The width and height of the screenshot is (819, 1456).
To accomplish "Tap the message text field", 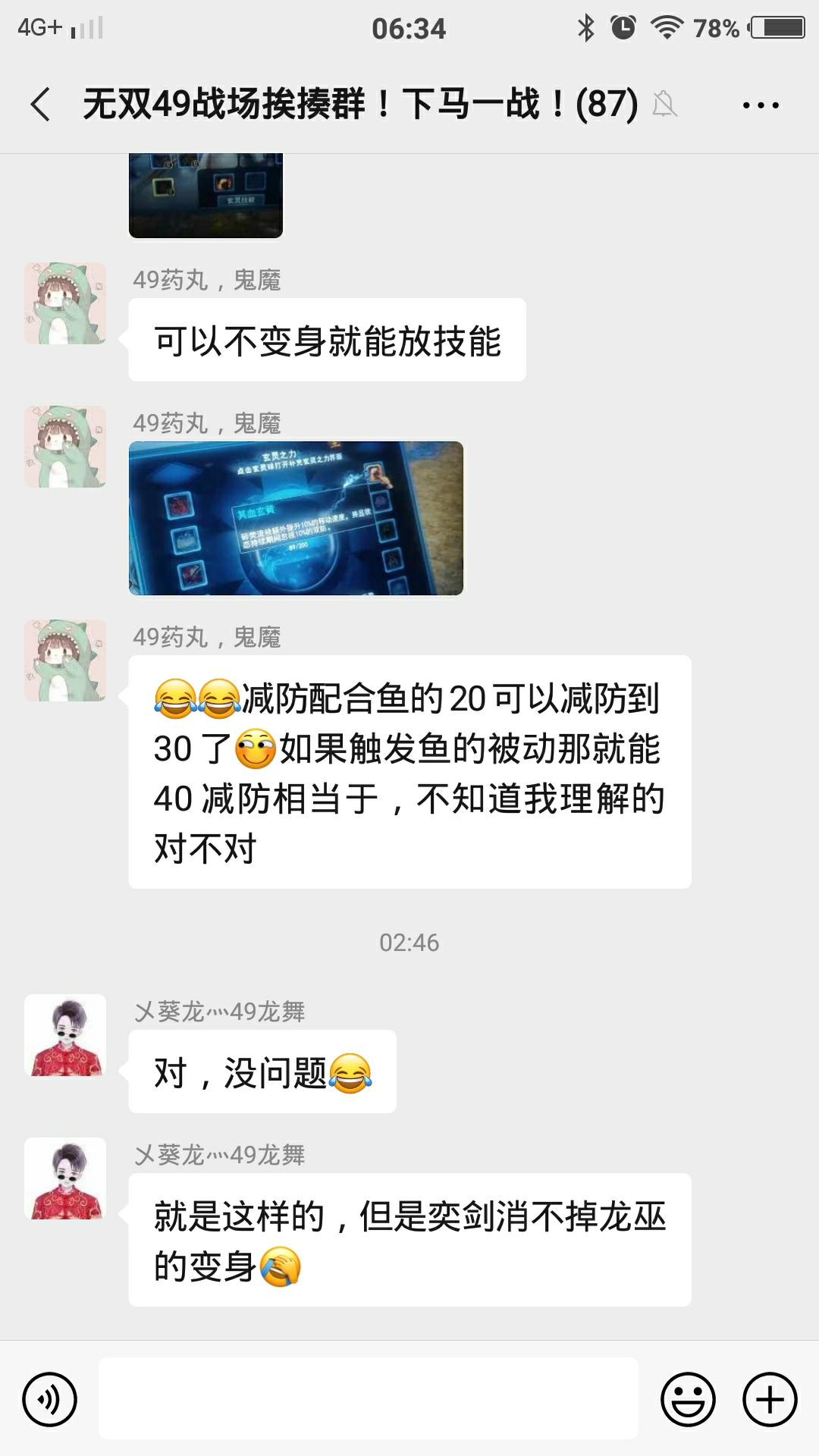I will [369, 1398].
